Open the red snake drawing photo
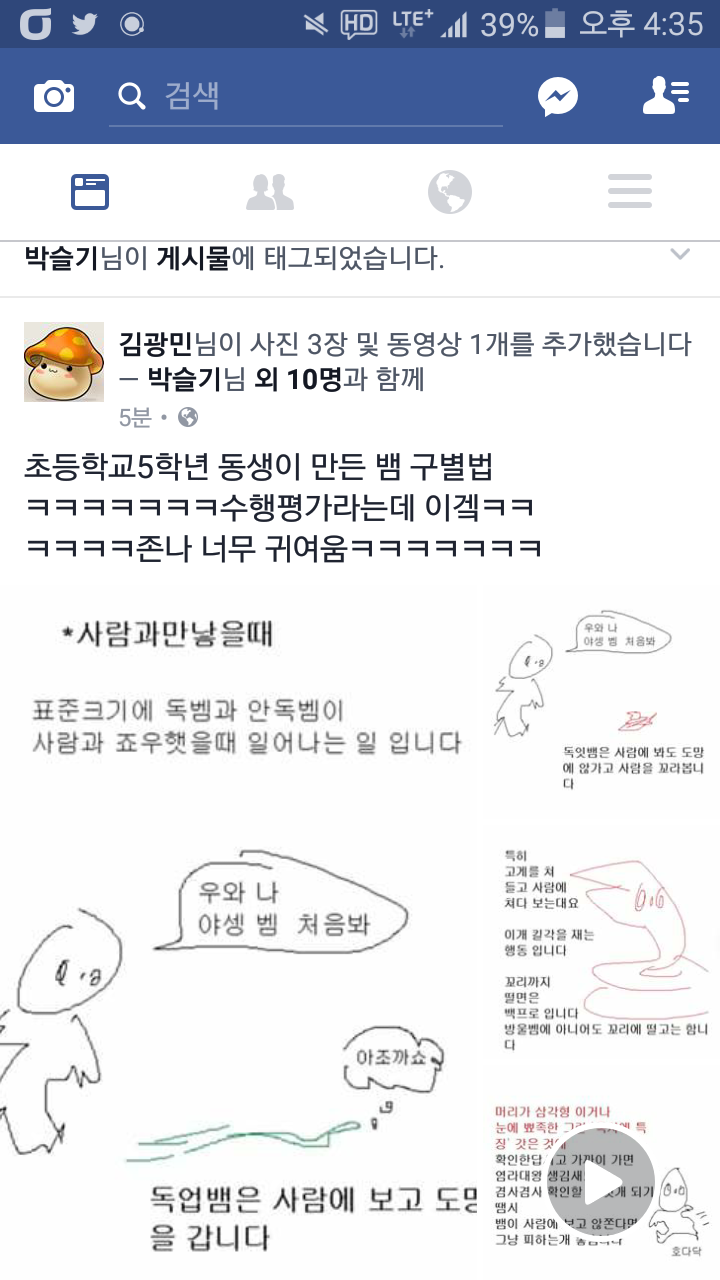Screen dimensions: 720x1280 [x=603, y=944]
